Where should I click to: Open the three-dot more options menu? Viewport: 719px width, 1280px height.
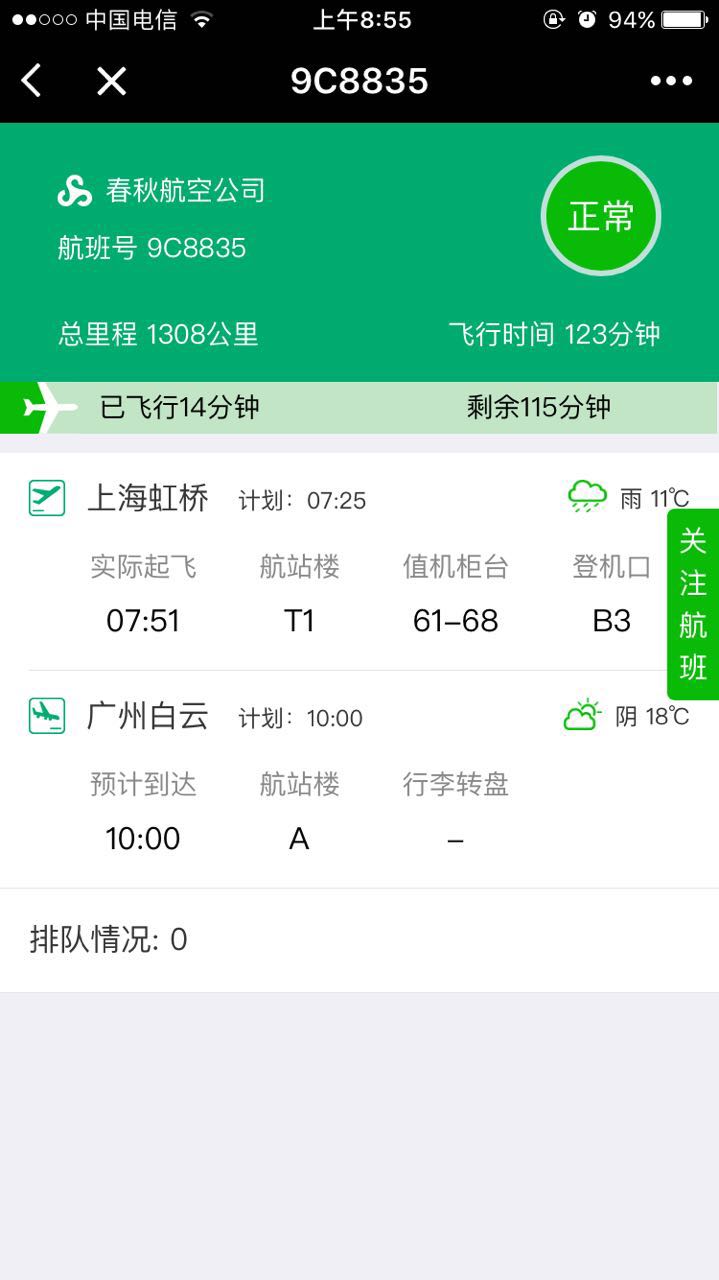(x=671, y=81)
